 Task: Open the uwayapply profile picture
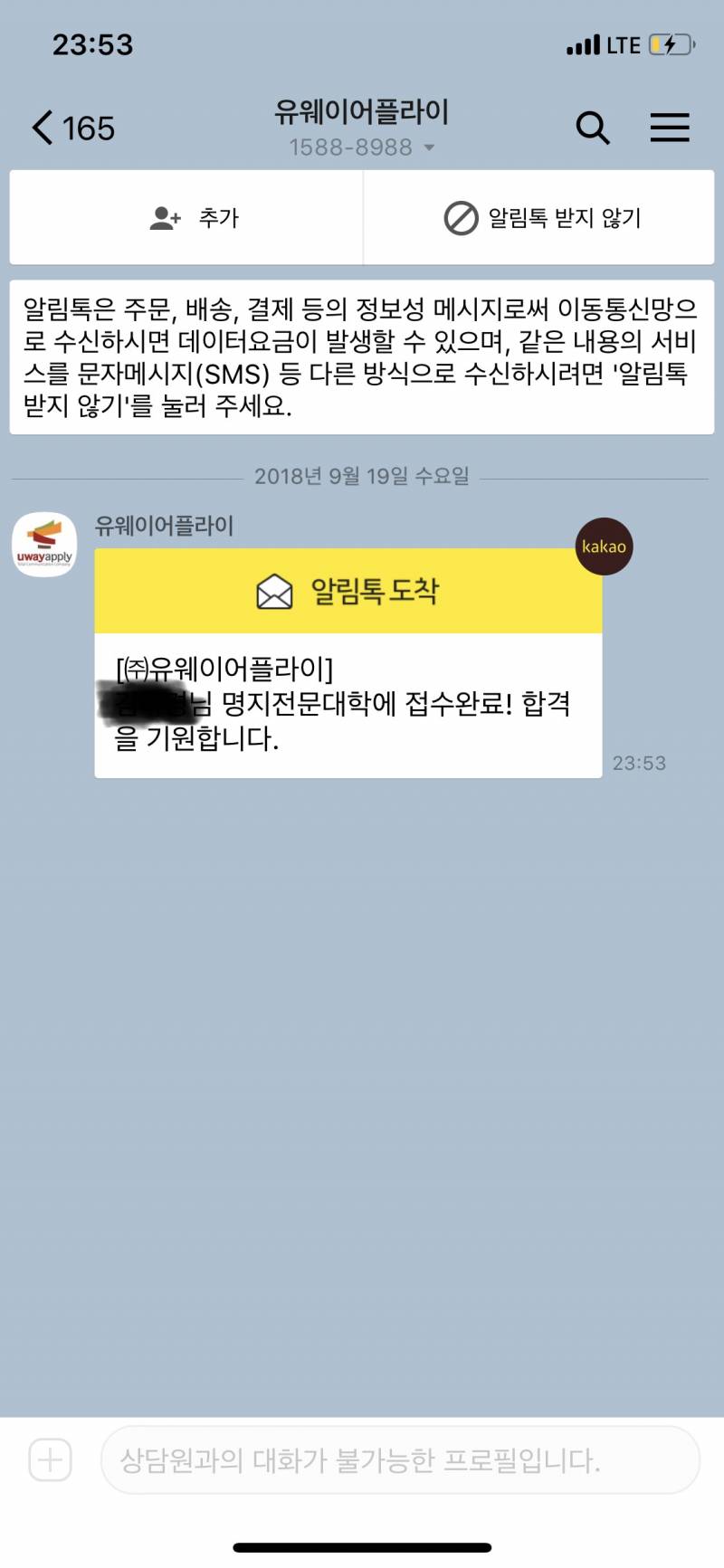(x=44, y=545)
